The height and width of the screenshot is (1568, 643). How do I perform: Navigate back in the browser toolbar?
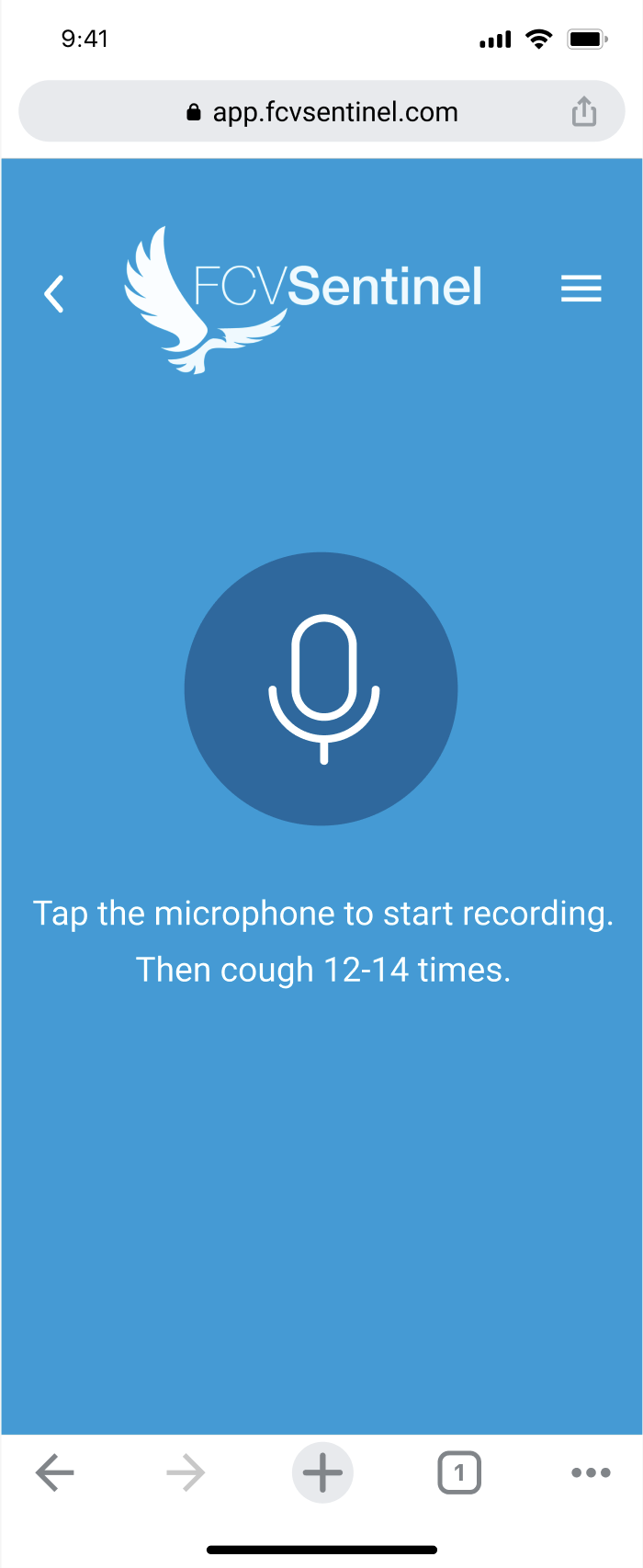tap(55, 1472)
